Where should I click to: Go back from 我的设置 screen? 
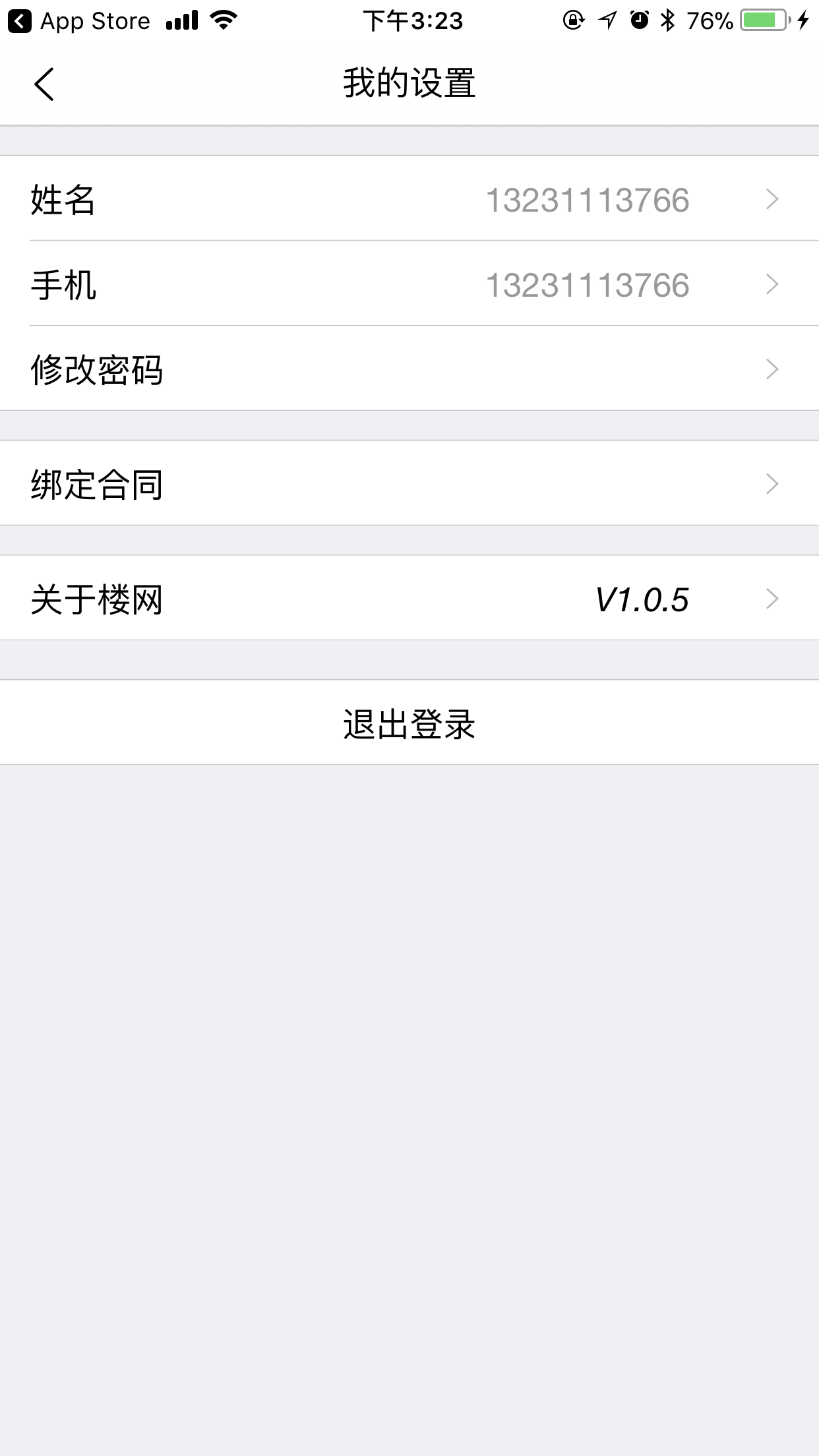[44, 84]
